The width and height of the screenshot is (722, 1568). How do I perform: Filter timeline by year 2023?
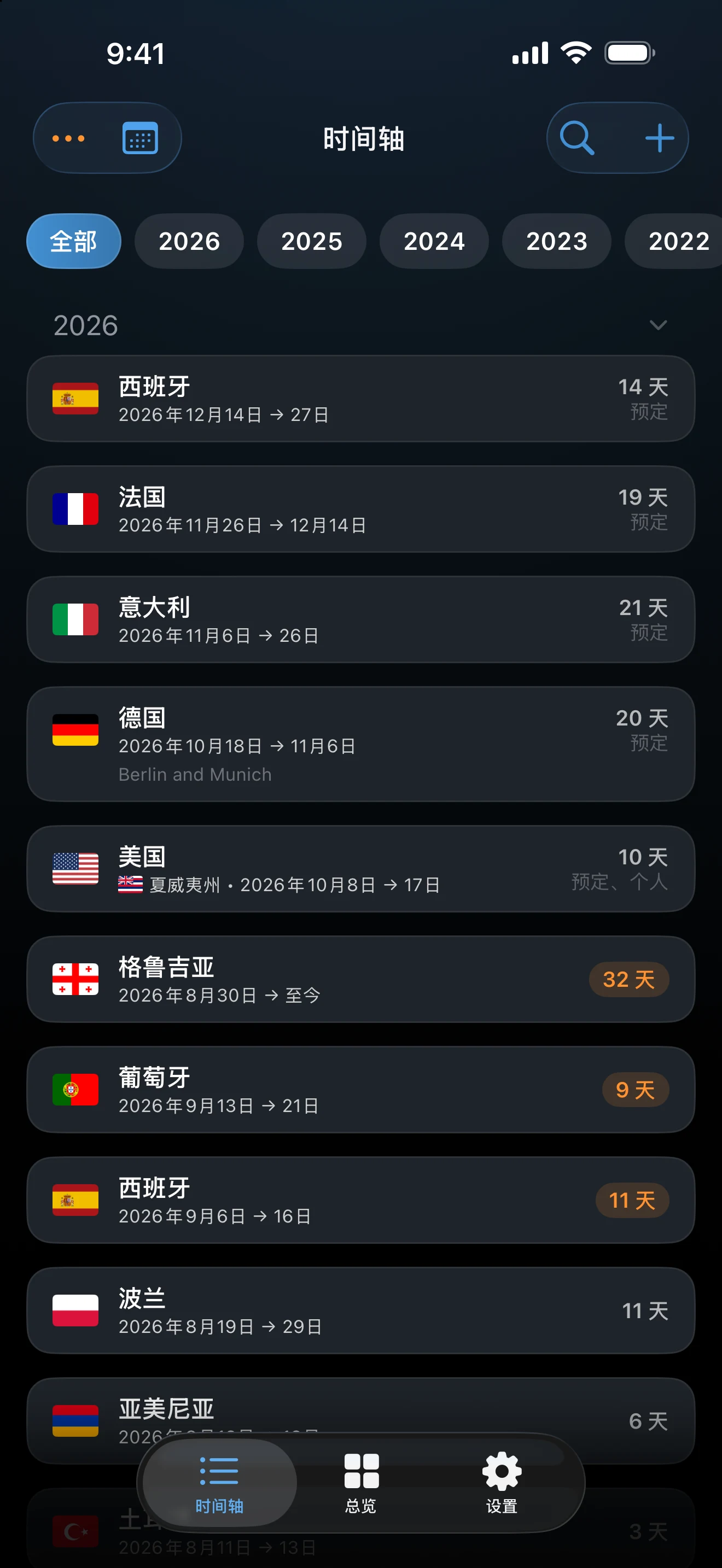click(x=556, y=241)
